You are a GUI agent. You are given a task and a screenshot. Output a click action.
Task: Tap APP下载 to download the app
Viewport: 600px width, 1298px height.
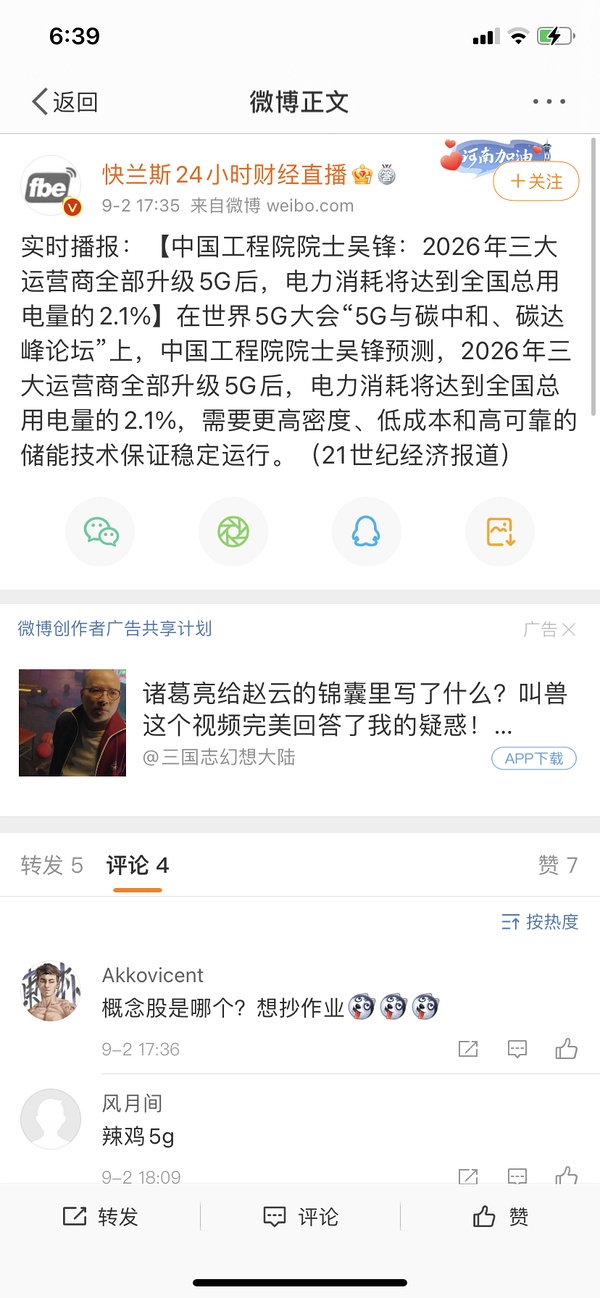pyautogui.click(x=534, y=758)
